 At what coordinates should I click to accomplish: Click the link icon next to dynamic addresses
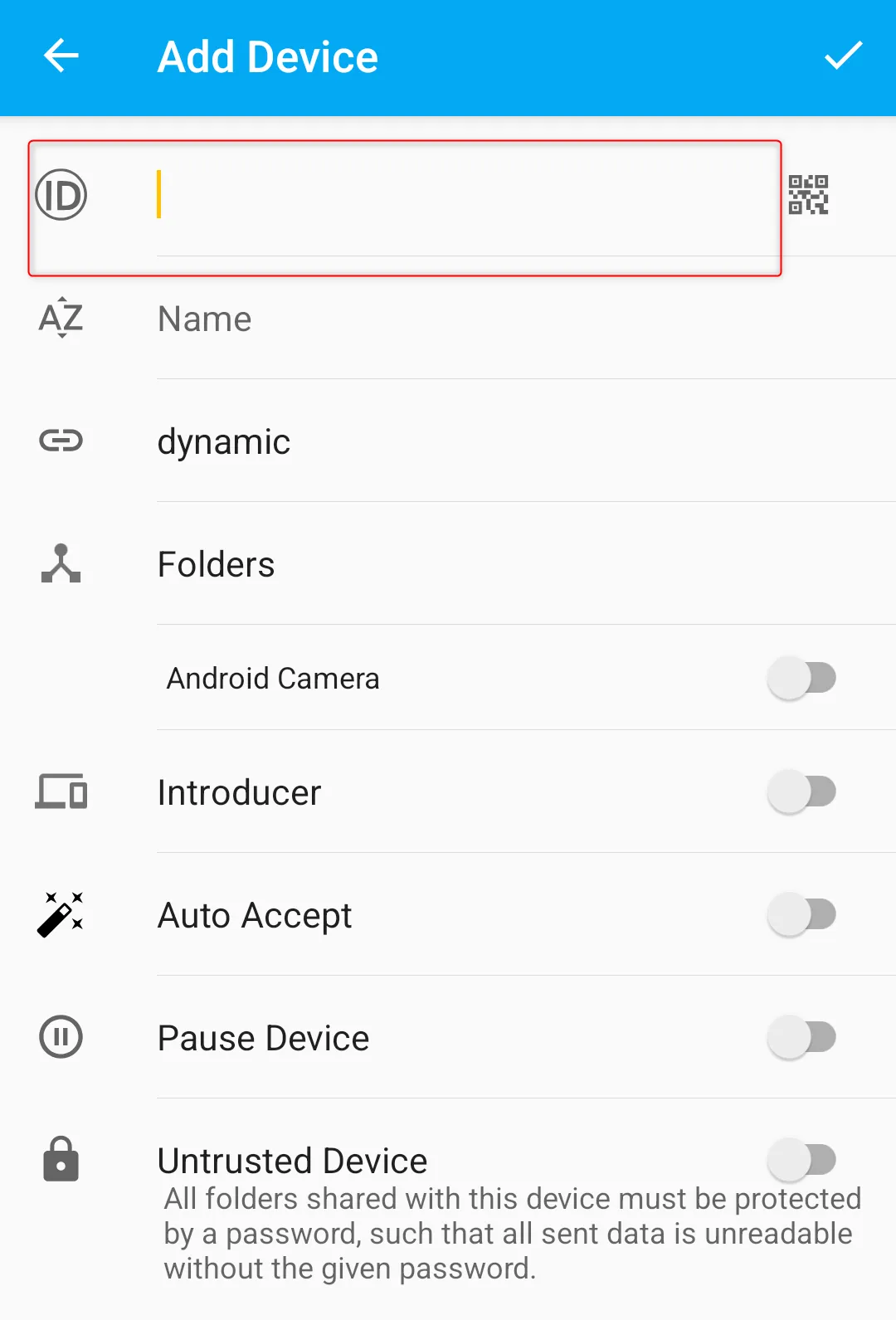[x=61, y=441]
